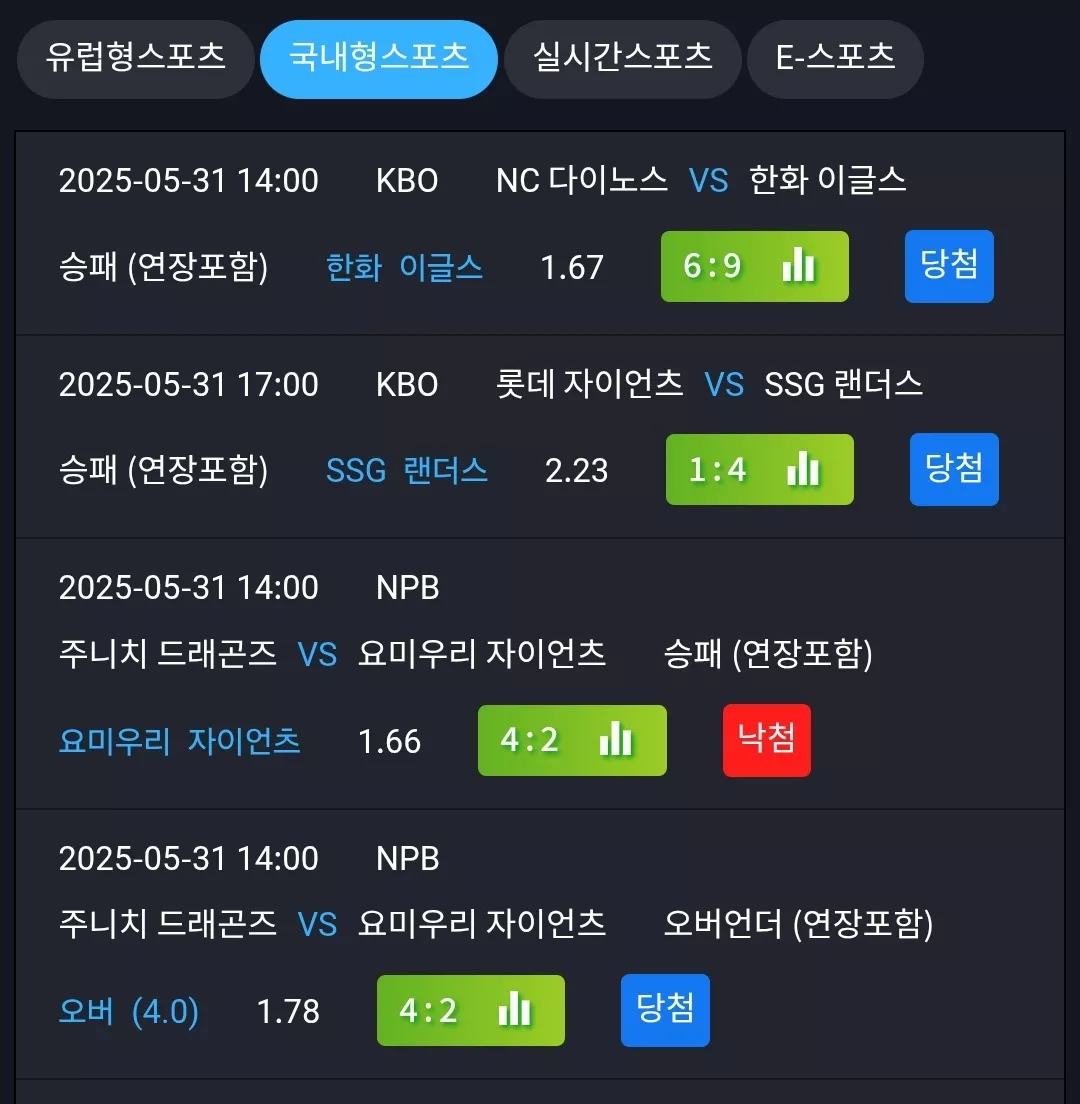Select the 국내형스포츠 tab
The height and width of the screenshot is (1104, 1080).
coord(379,59)
